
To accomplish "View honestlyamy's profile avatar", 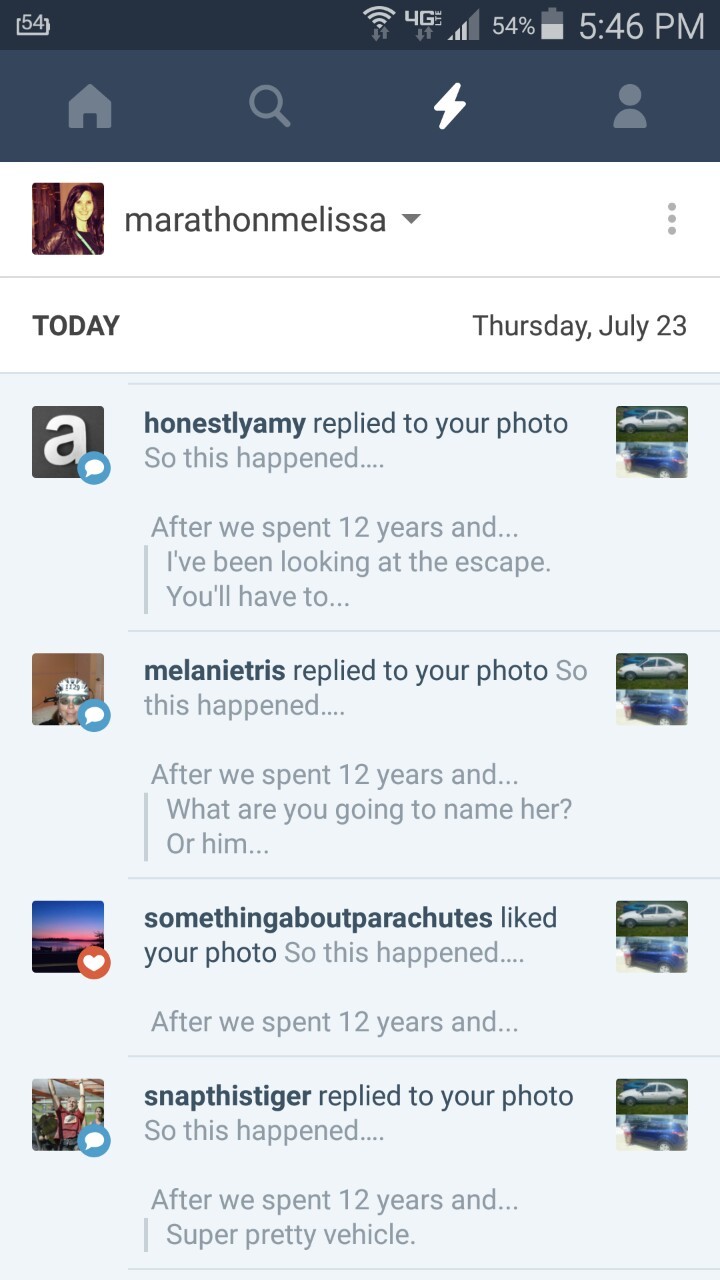I will (x=68, y=442).
